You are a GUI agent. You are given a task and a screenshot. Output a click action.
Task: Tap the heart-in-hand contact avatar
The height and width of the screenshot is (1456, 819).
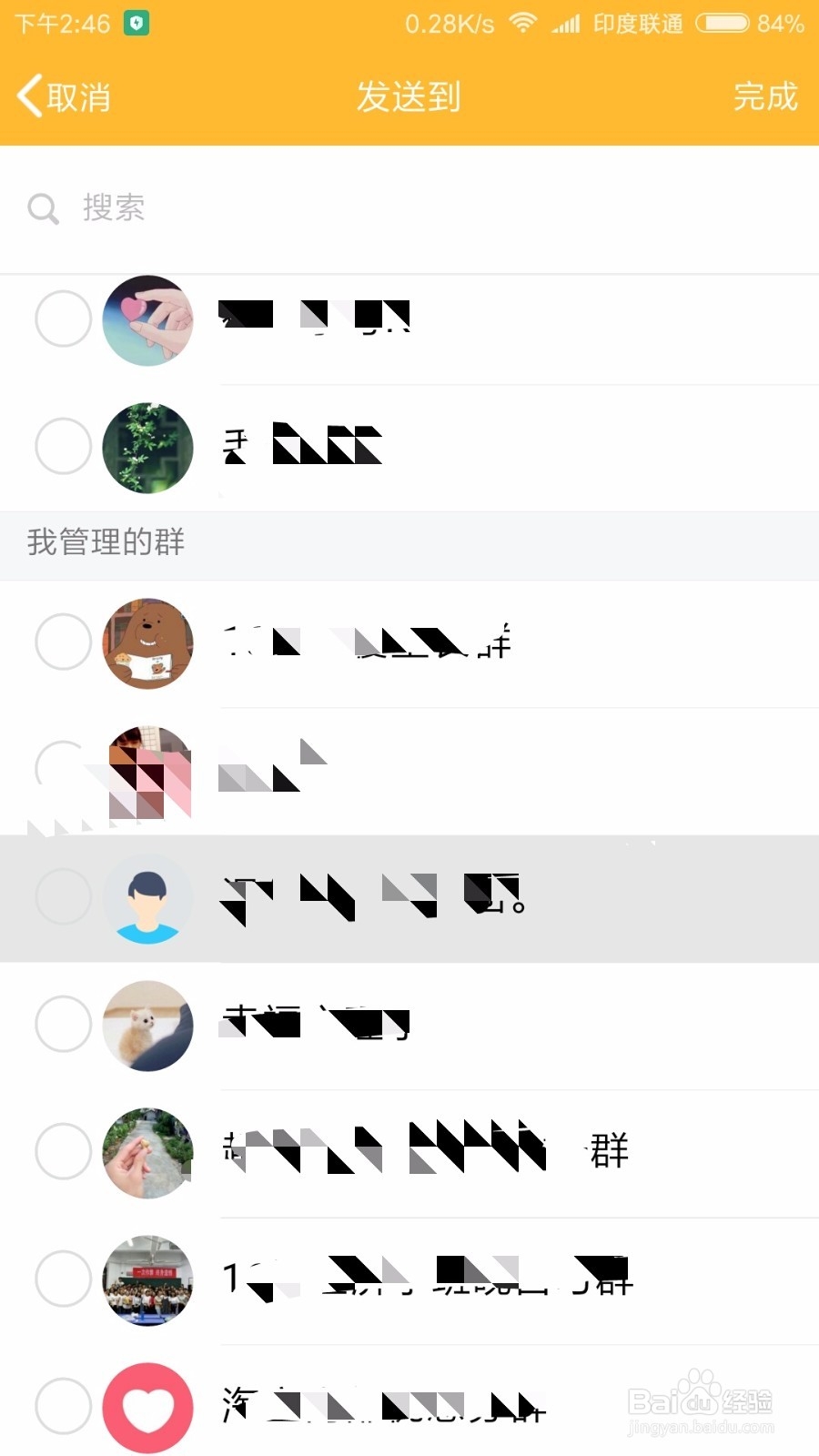click(x=147, y=320)
